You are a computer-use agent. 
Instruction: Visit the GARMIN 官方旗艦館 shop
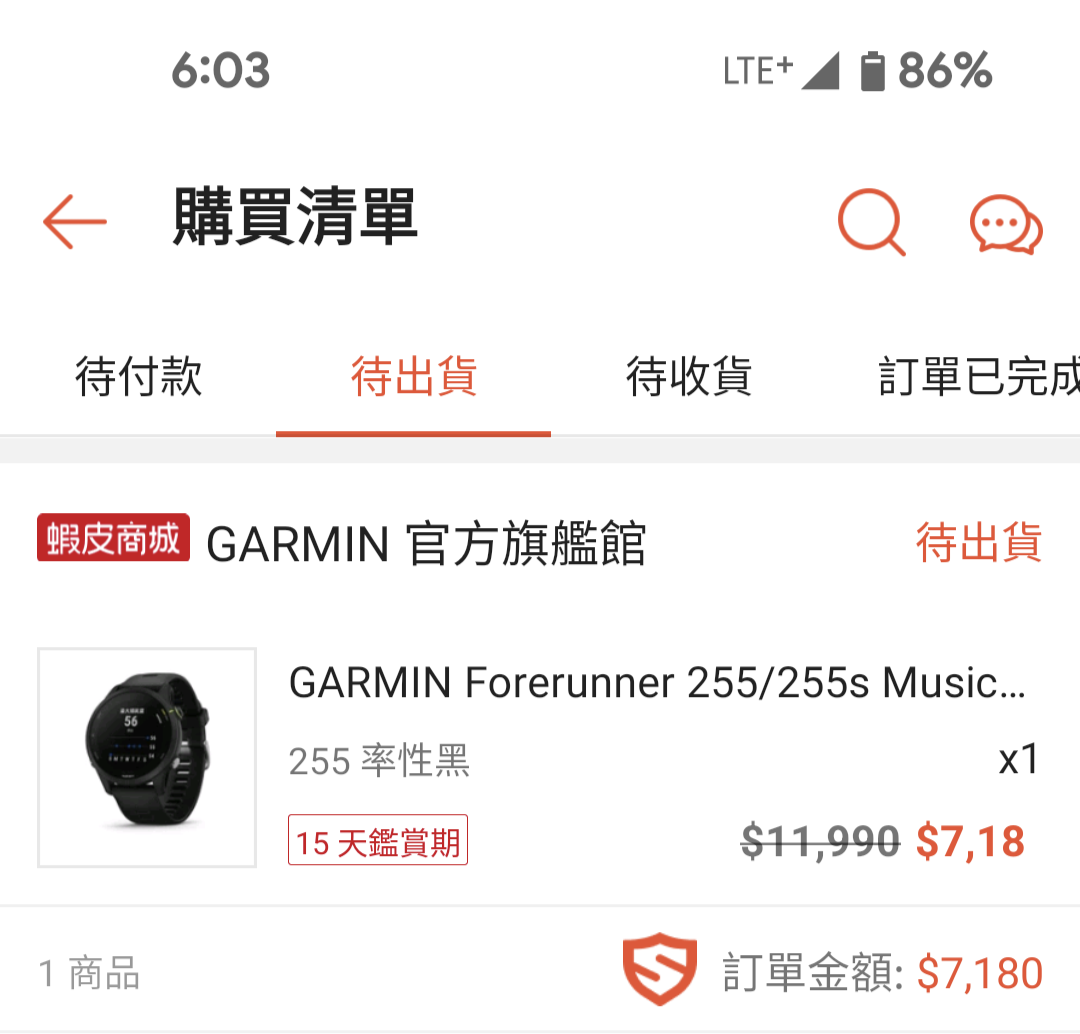click(x=426, y=545)
